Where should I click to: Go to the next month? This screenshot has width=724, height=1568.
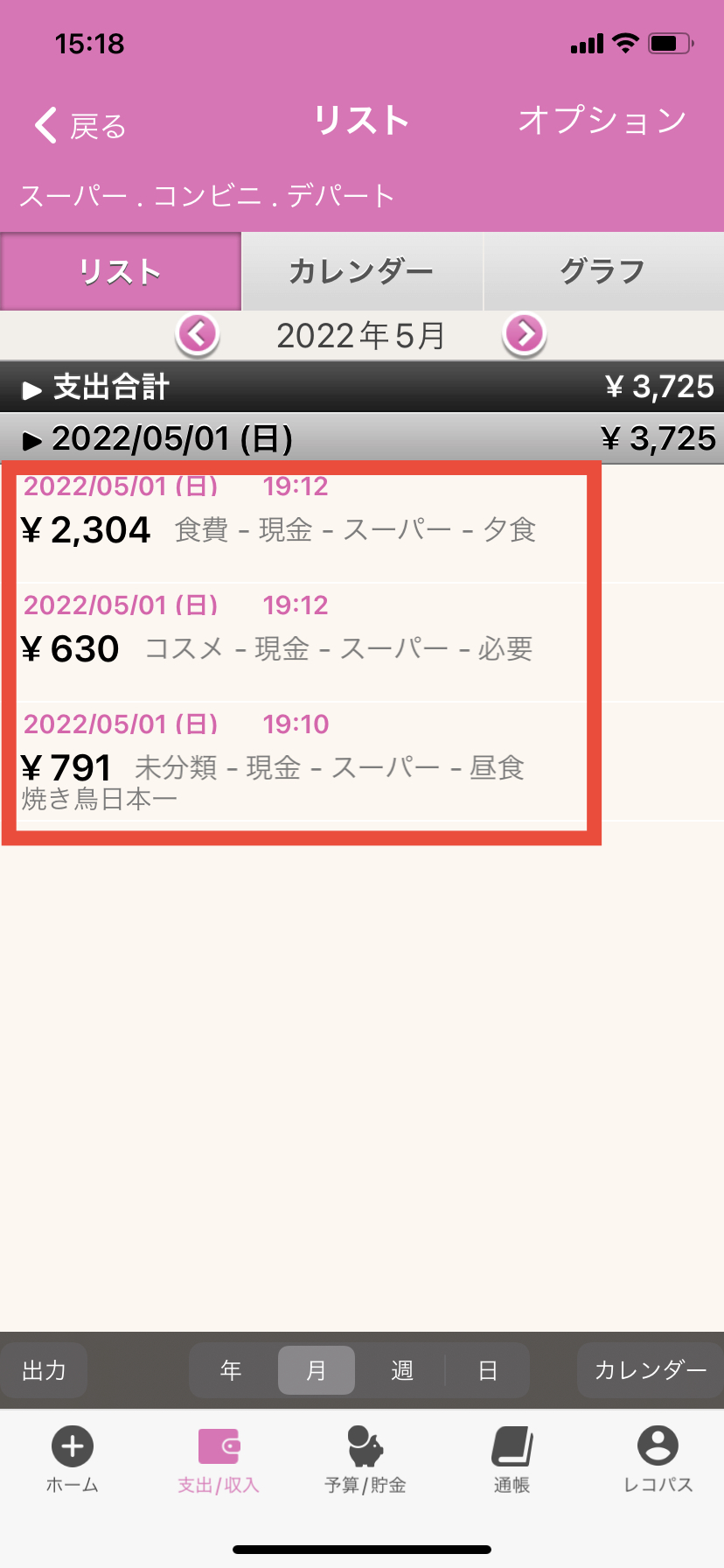[525, 334]
